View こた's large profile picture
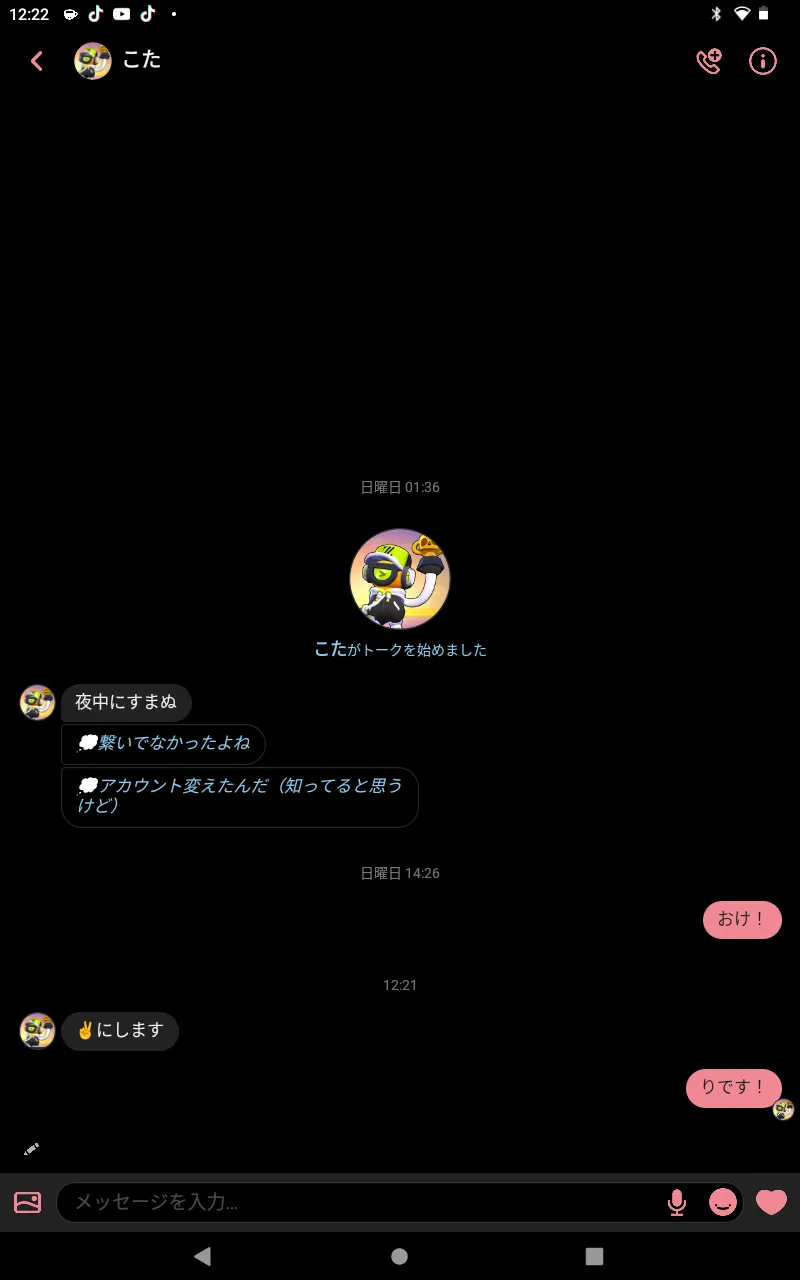800x1280 pixels. tap(400, 579)
